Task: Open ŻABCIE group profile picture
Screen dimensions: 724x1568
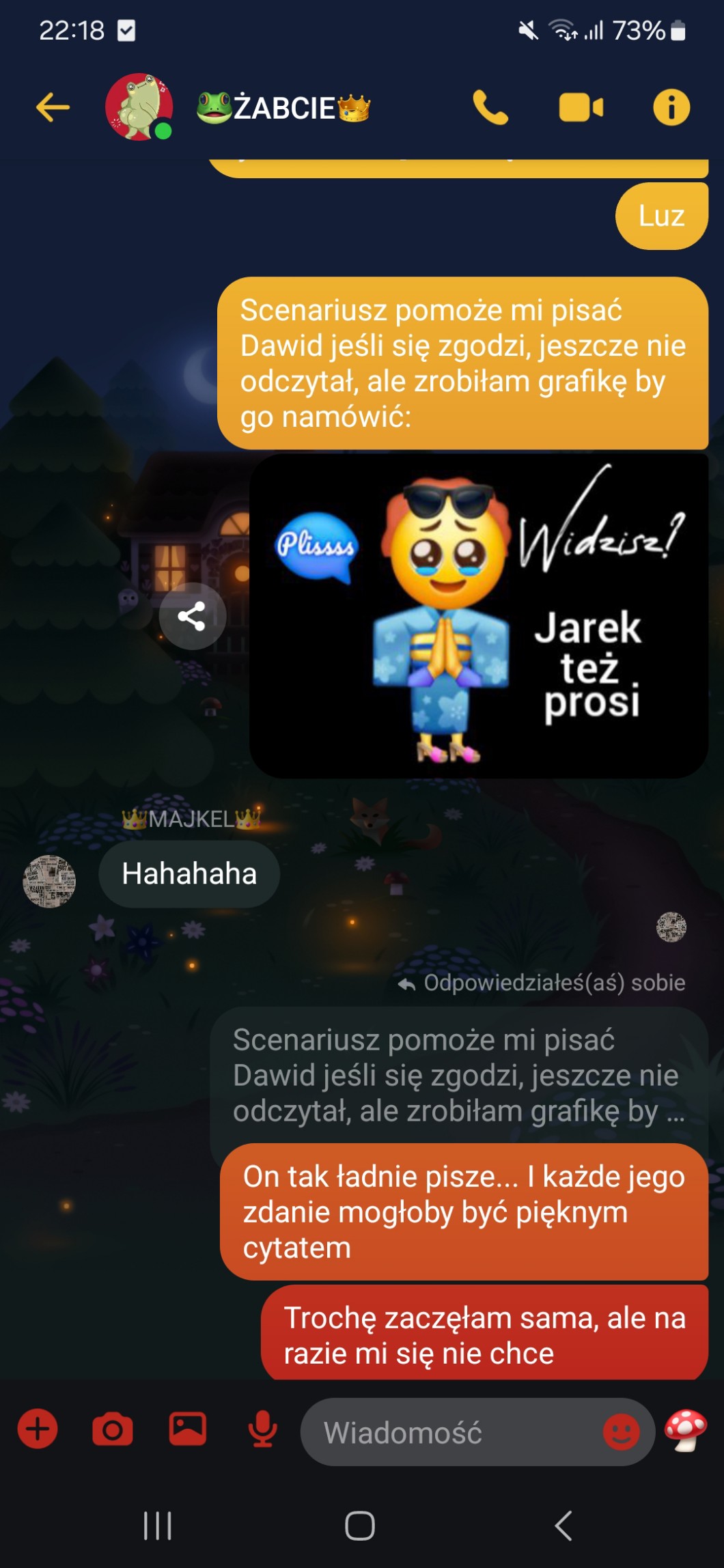Action: click(139, 107)
